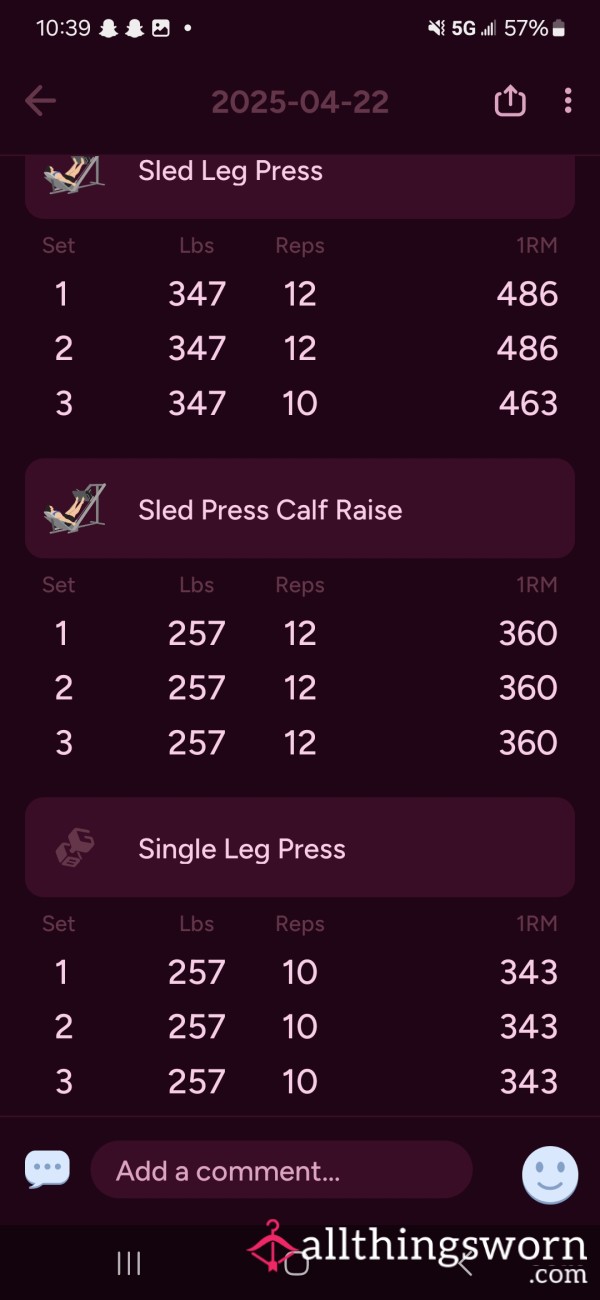The width and height of the screenshot is (600, 1300).
Task: Go back using the top-left arrow
Action: point(40,101)
